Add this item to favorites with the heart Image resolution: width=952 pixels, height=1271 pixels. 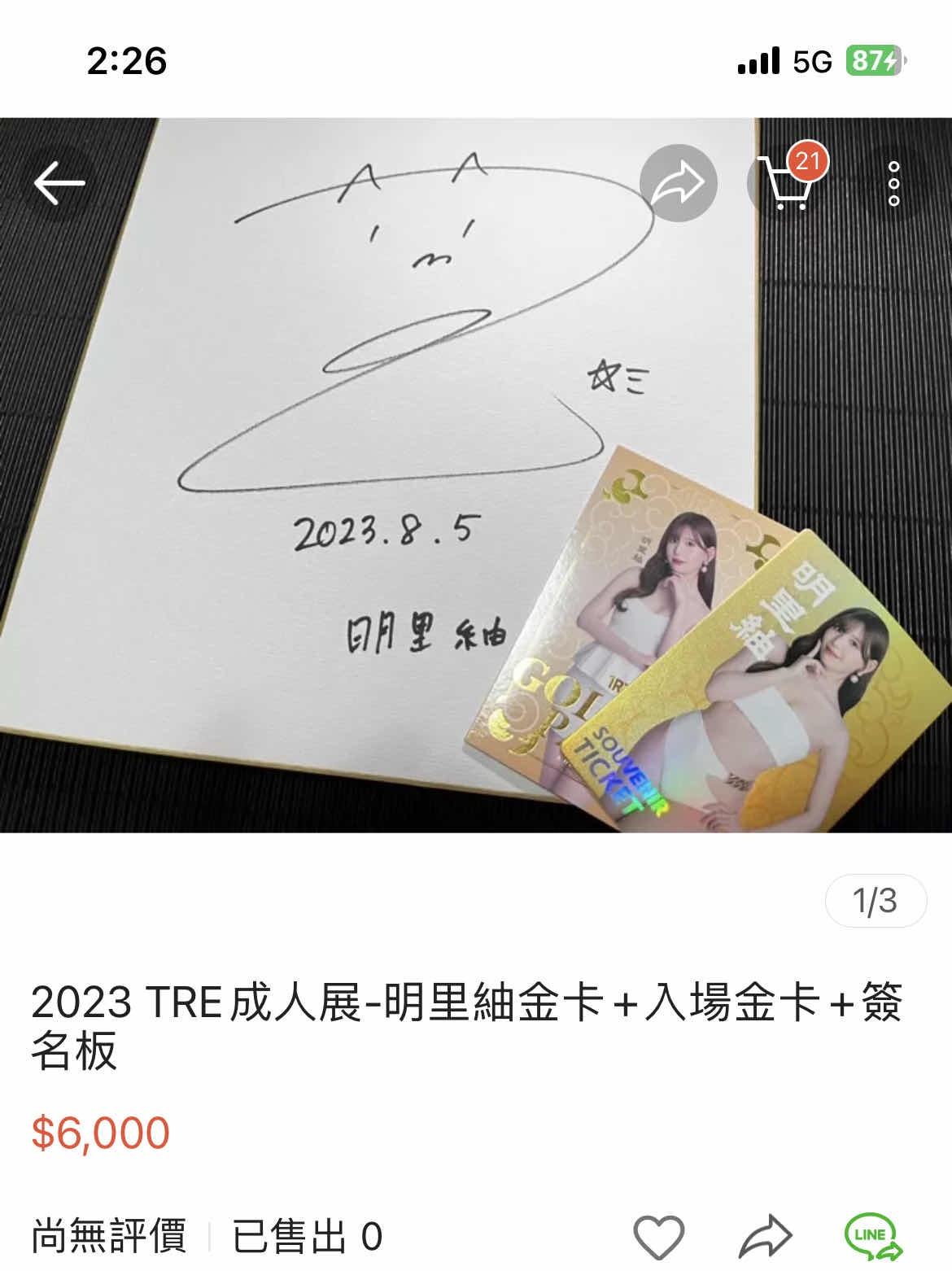[658, 1237]
